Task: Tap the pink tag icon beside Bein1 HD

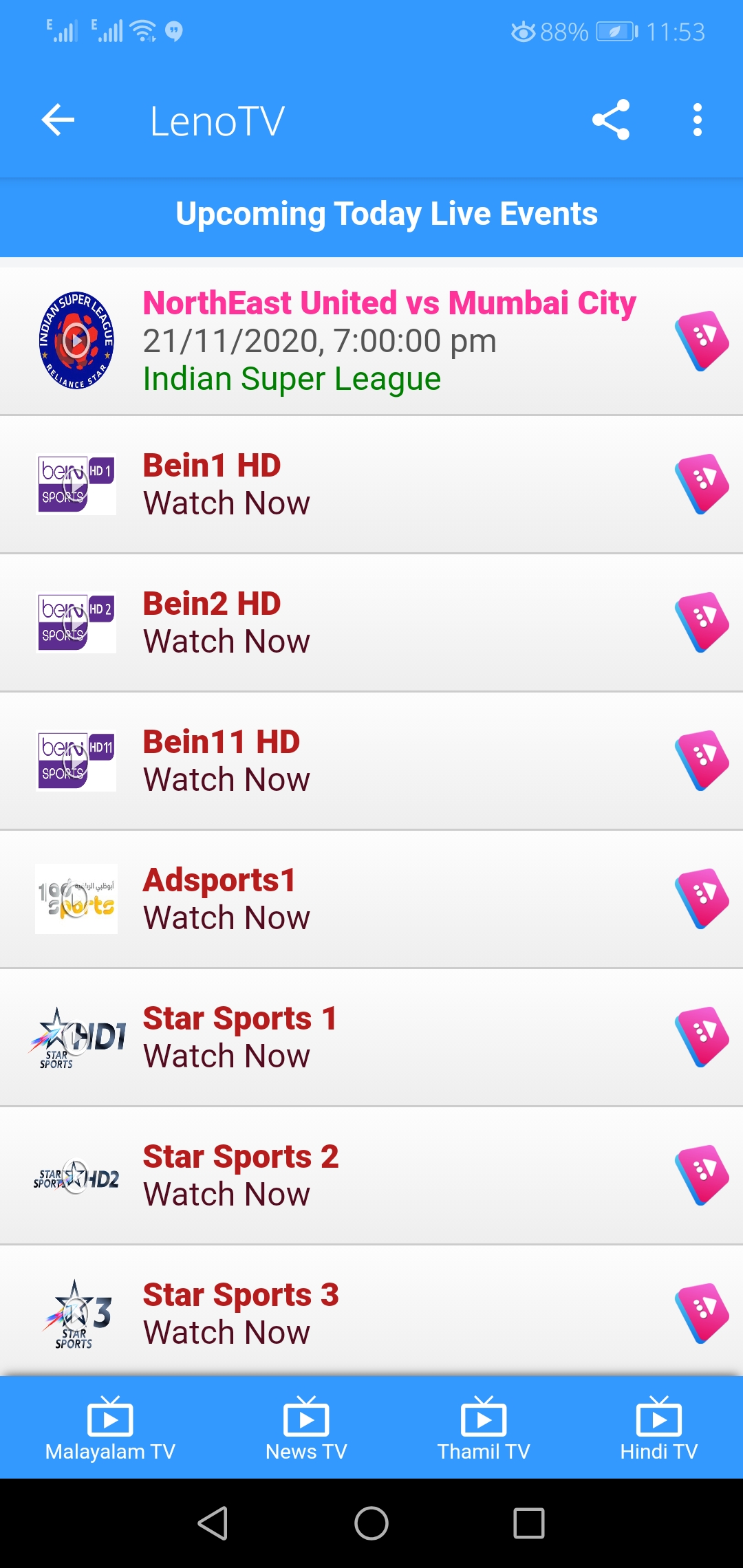Action: click(702, 483)
